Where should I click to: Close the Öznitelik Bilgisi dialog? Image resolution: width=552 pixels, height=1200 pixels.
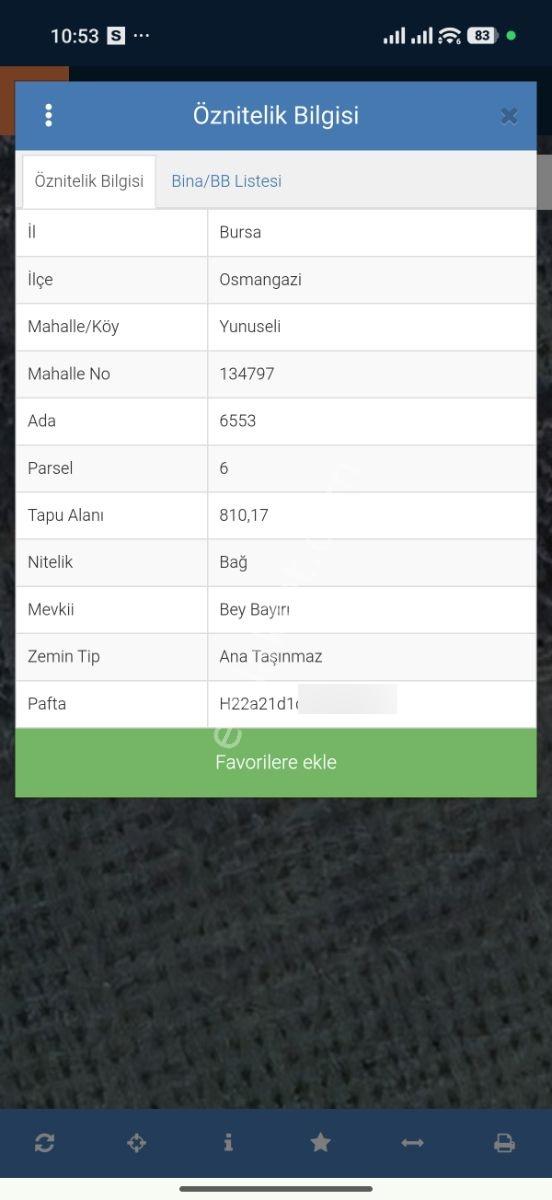(509, 116)
